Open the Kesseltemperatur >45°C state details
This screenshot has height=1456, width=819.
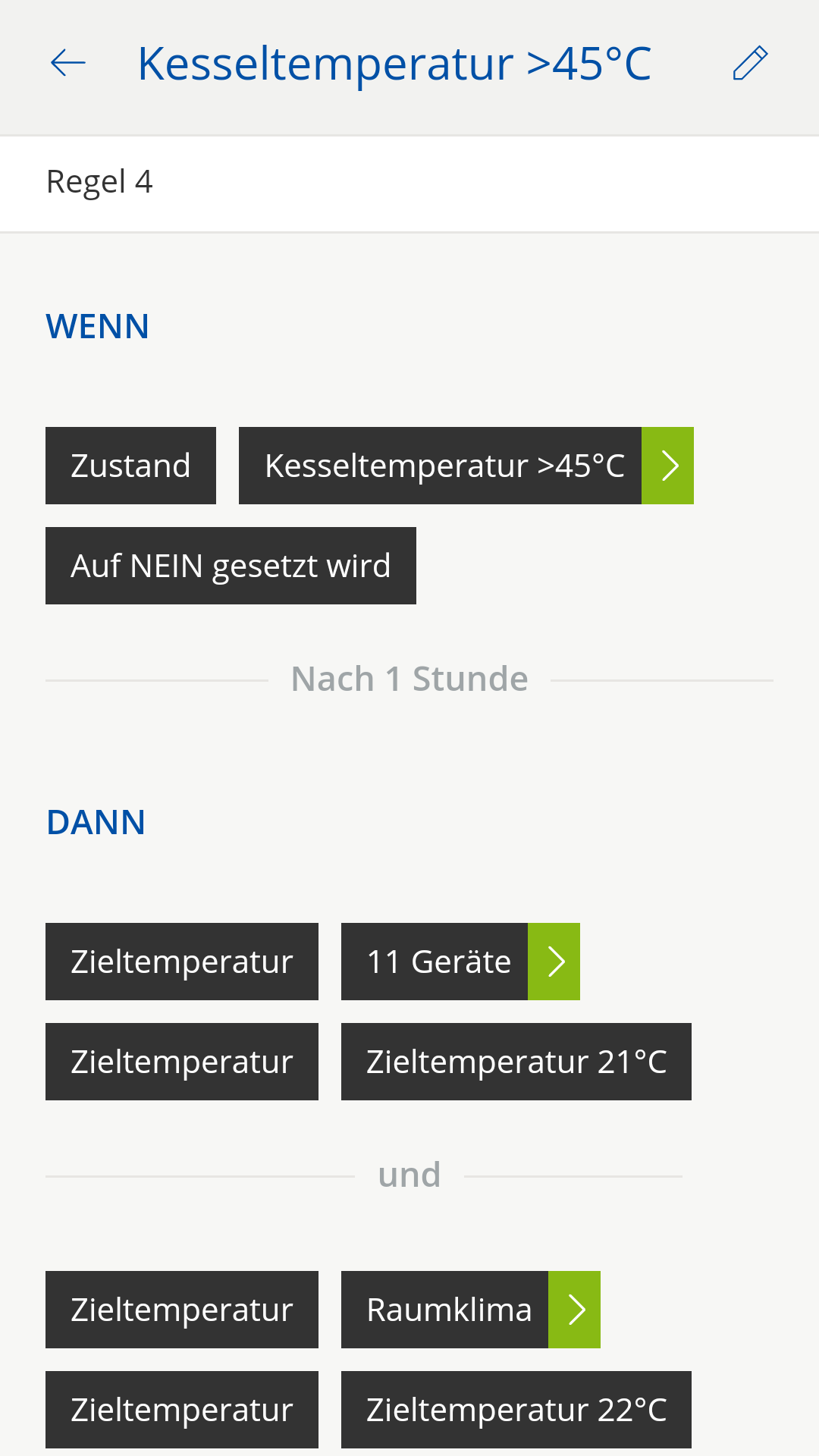point(667,466)
